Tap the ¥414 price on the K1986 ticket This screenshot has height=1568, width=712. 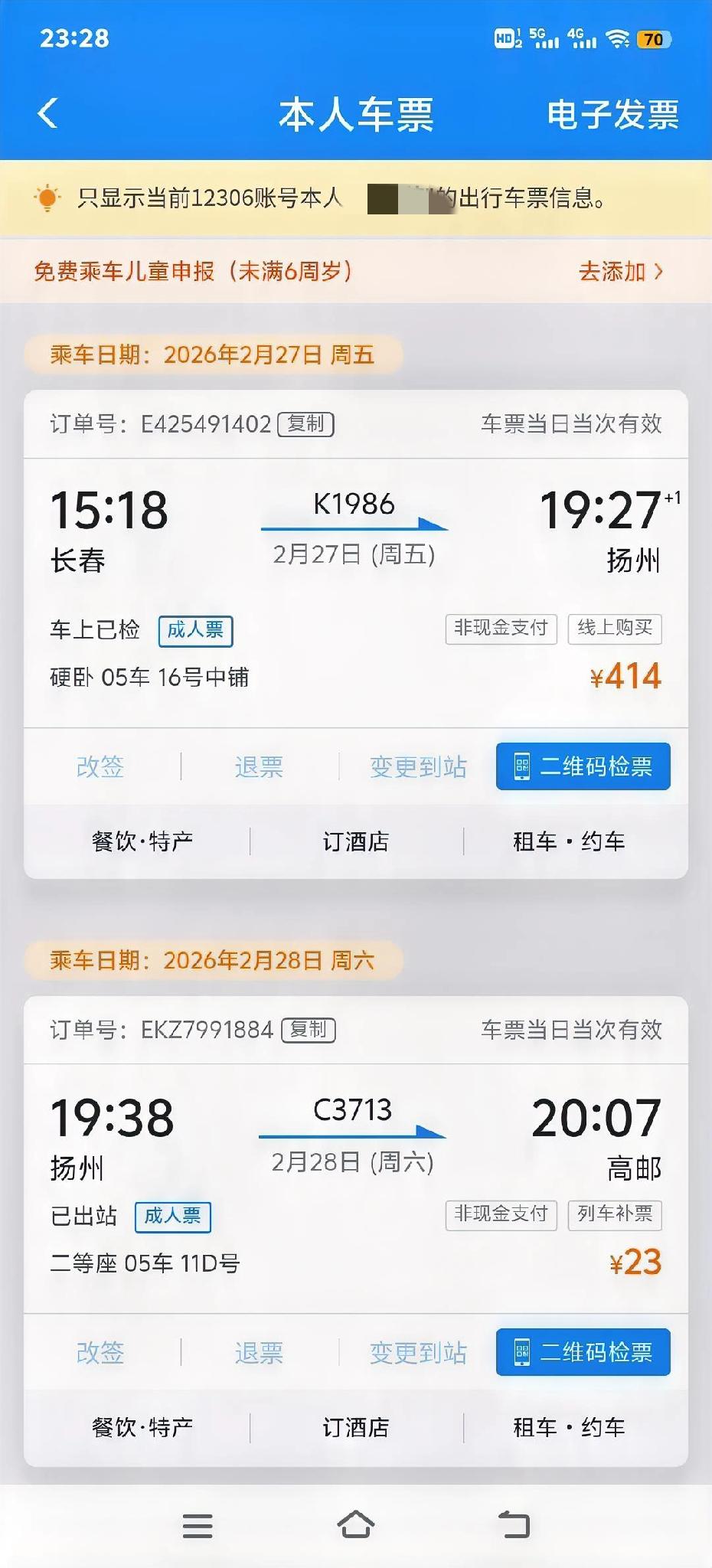[626, 675]
